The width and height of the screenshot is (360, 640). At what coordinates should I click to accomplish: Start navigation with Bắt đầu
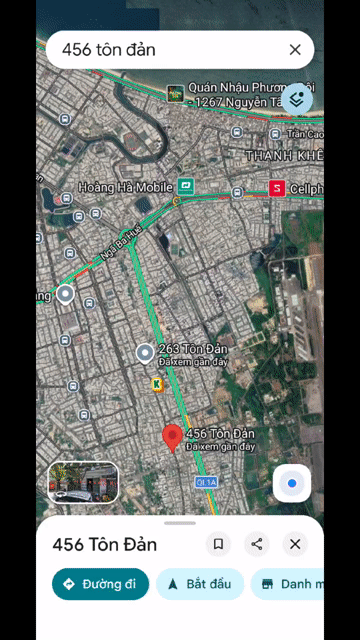(x=200, y=584)
